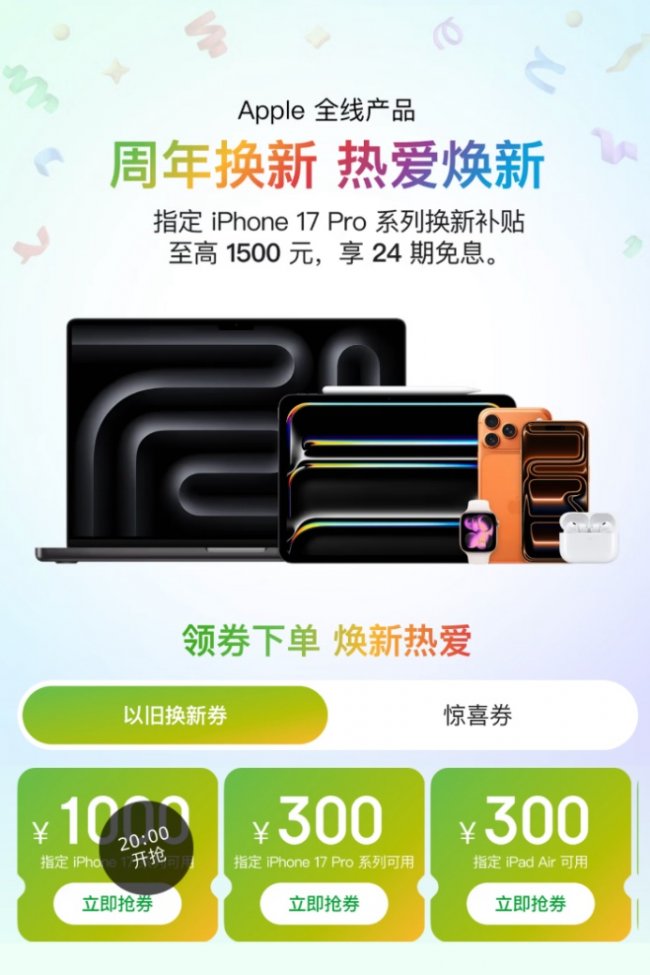Select the 以旧换新券 tab
This screenshot has width=650, height=975.
tap(175, 716)
